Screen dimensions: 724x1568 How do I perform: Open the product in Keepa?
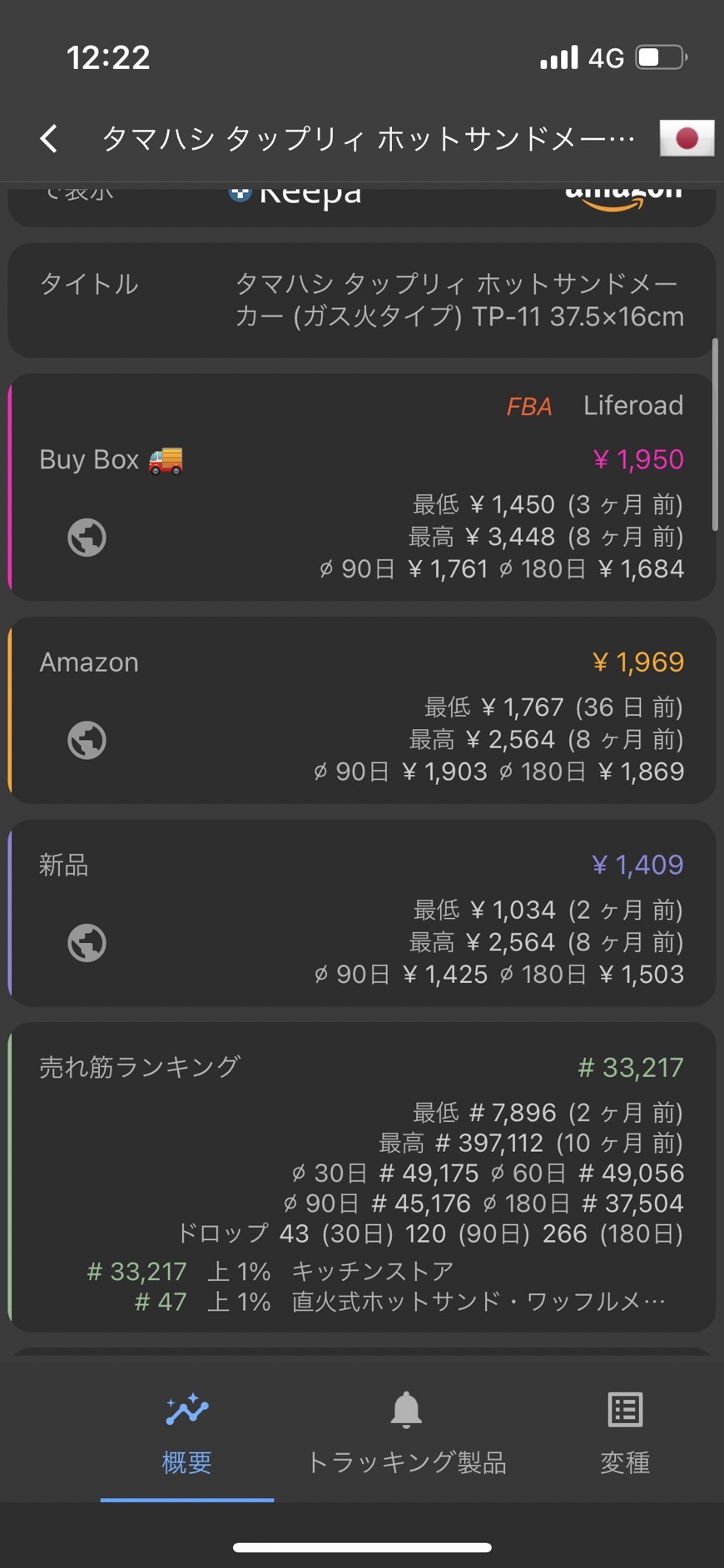click(x=295, y=195)
